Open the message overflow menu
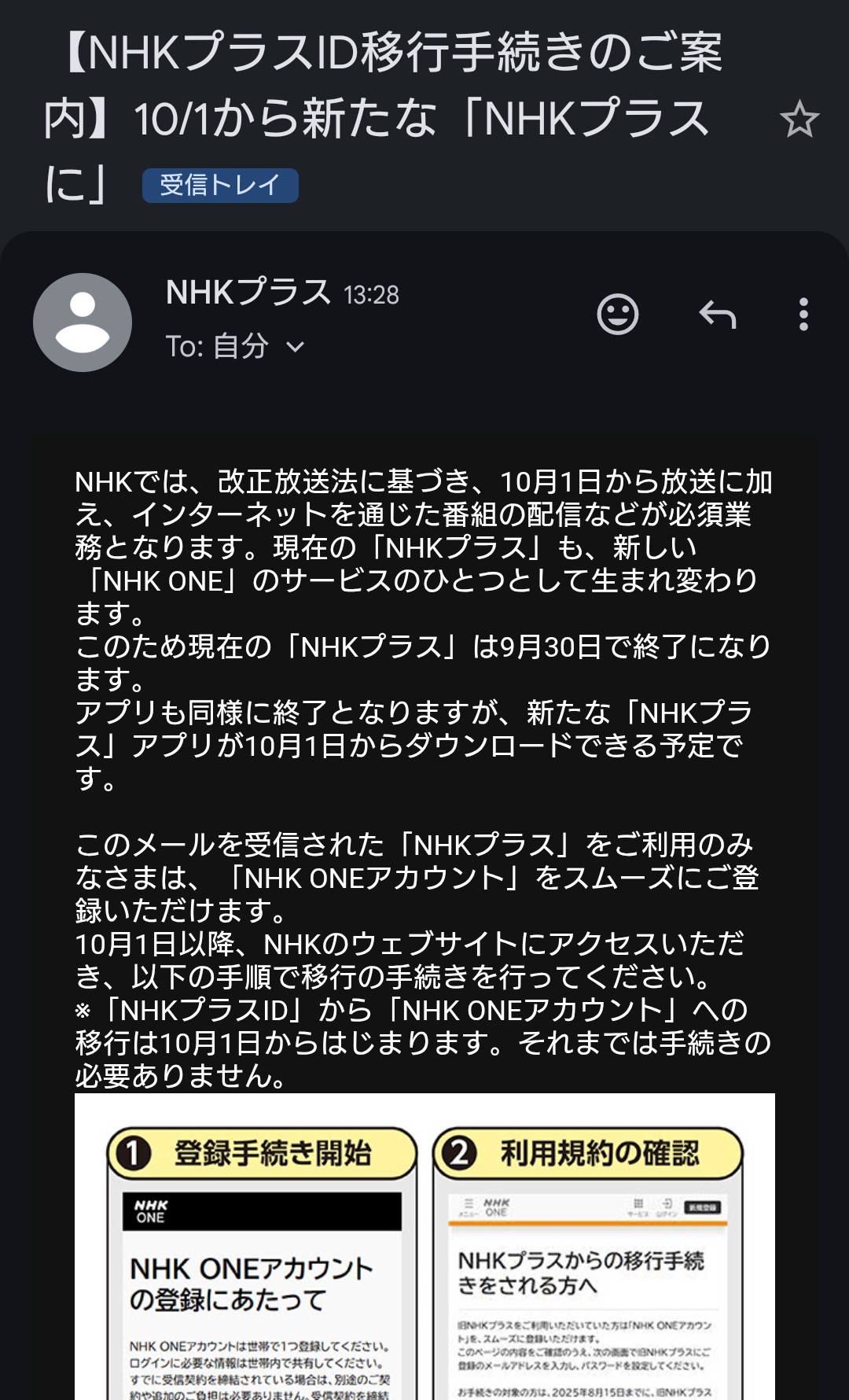Screen dimensions: 849x1400 pyautogui.click(x=803, y=315)
